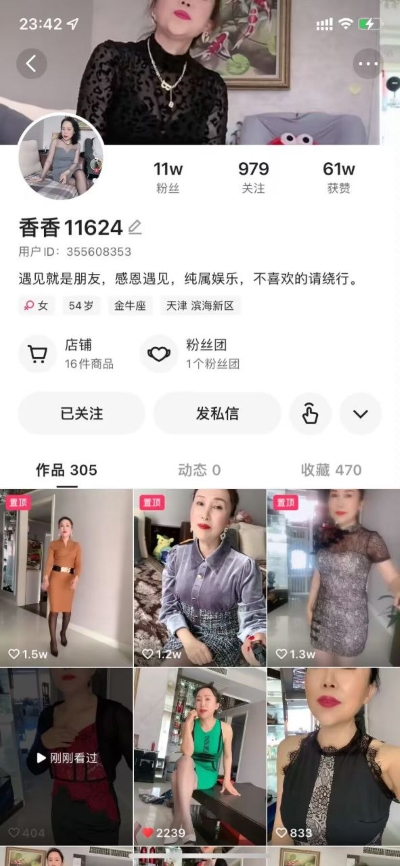Screen dimensions: 400x866
Task: Switch to the 作品 305 tab
Action: tap(66, 470)
